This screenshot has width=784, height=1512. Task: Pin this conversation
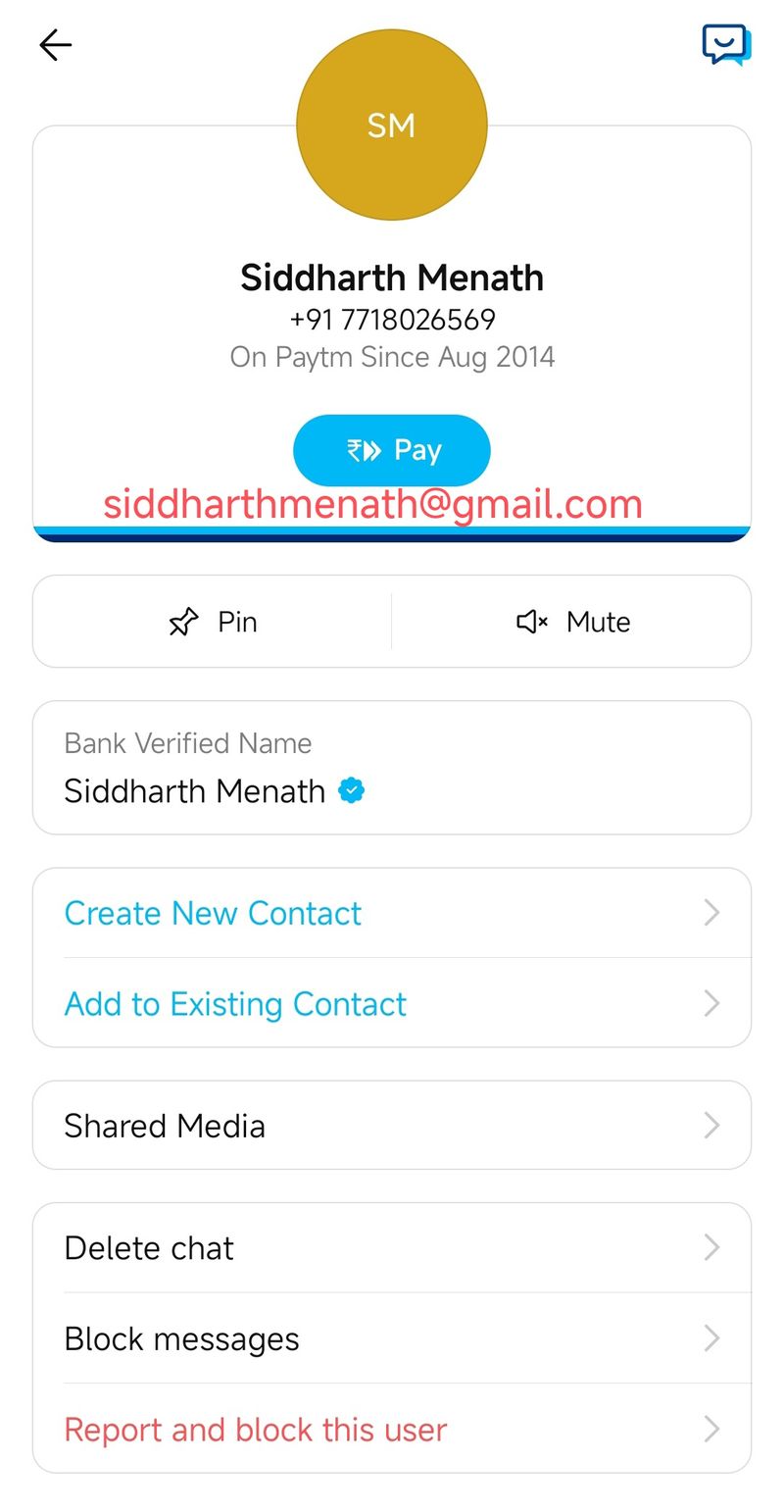click(213, 622)
